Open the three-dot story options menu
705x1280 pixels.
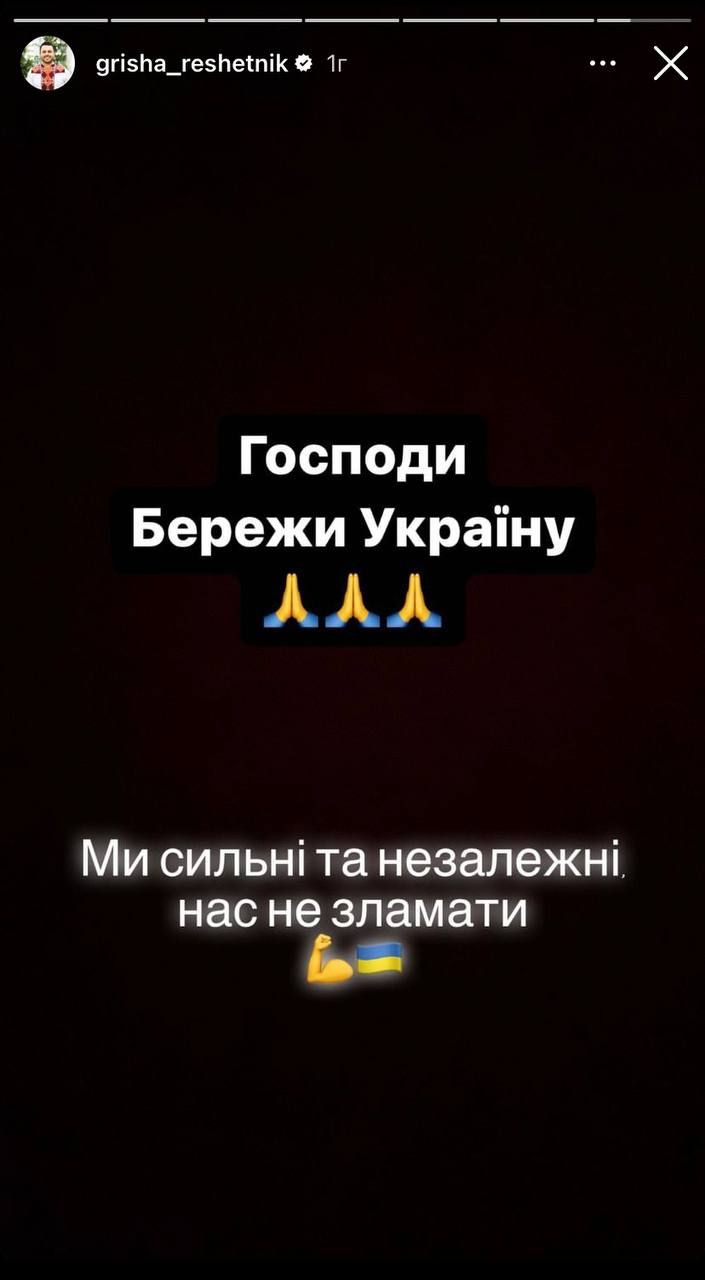tap(602, 64)
